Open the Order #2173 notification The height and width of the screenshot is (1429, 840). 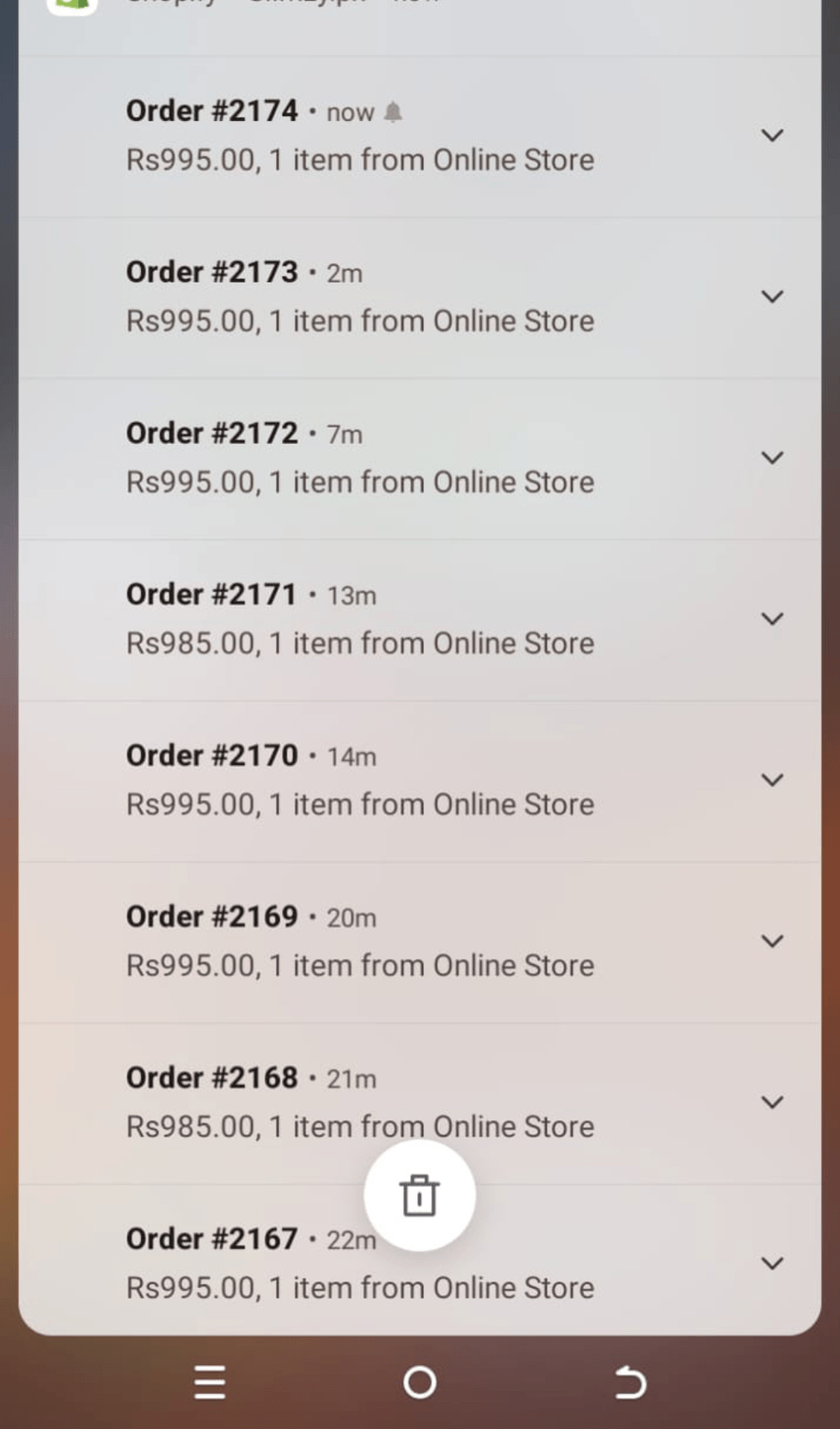[x=360, y=296]
